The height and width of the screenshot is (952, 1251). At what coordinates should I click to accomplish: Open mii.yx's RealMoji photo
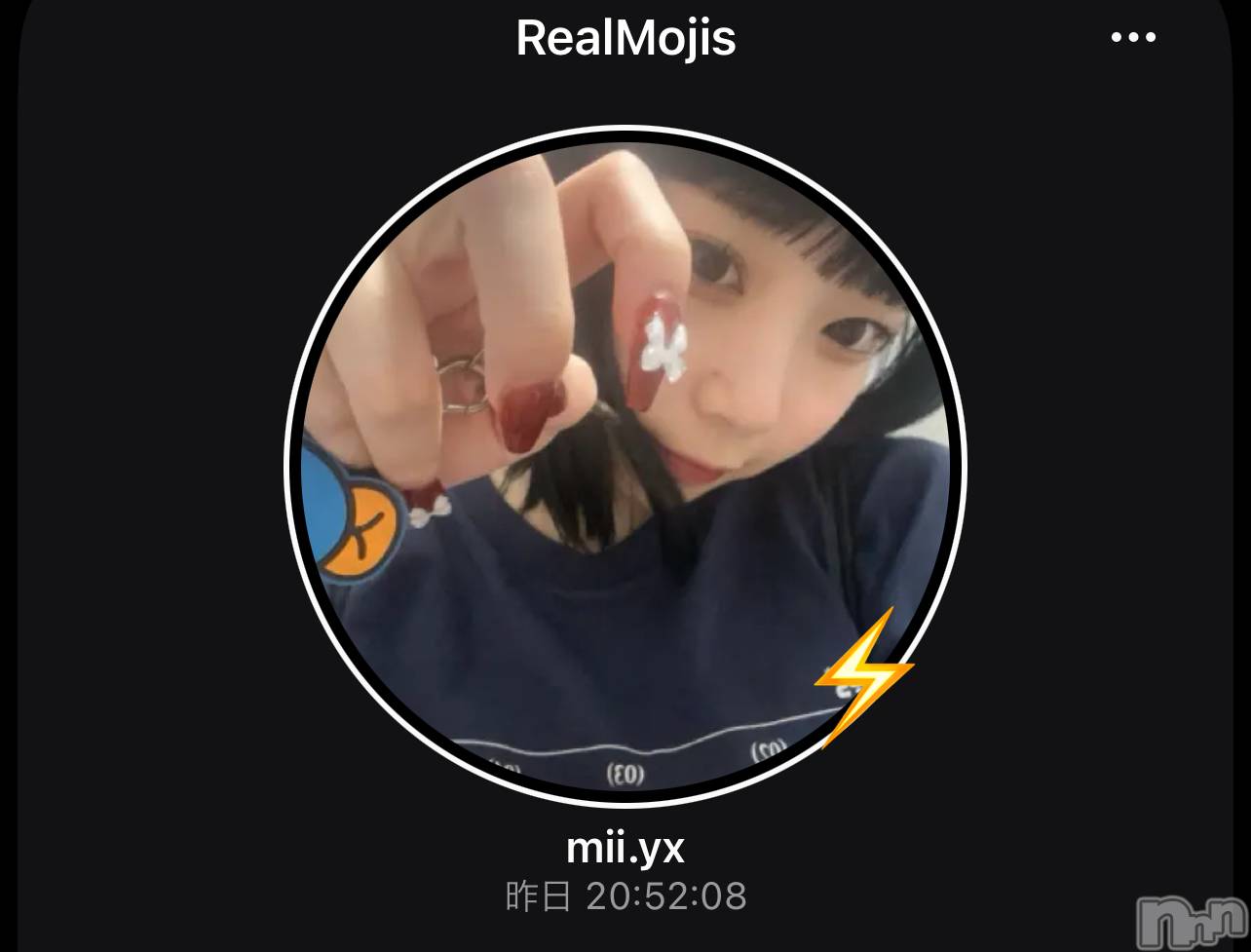tap(625, 466)
